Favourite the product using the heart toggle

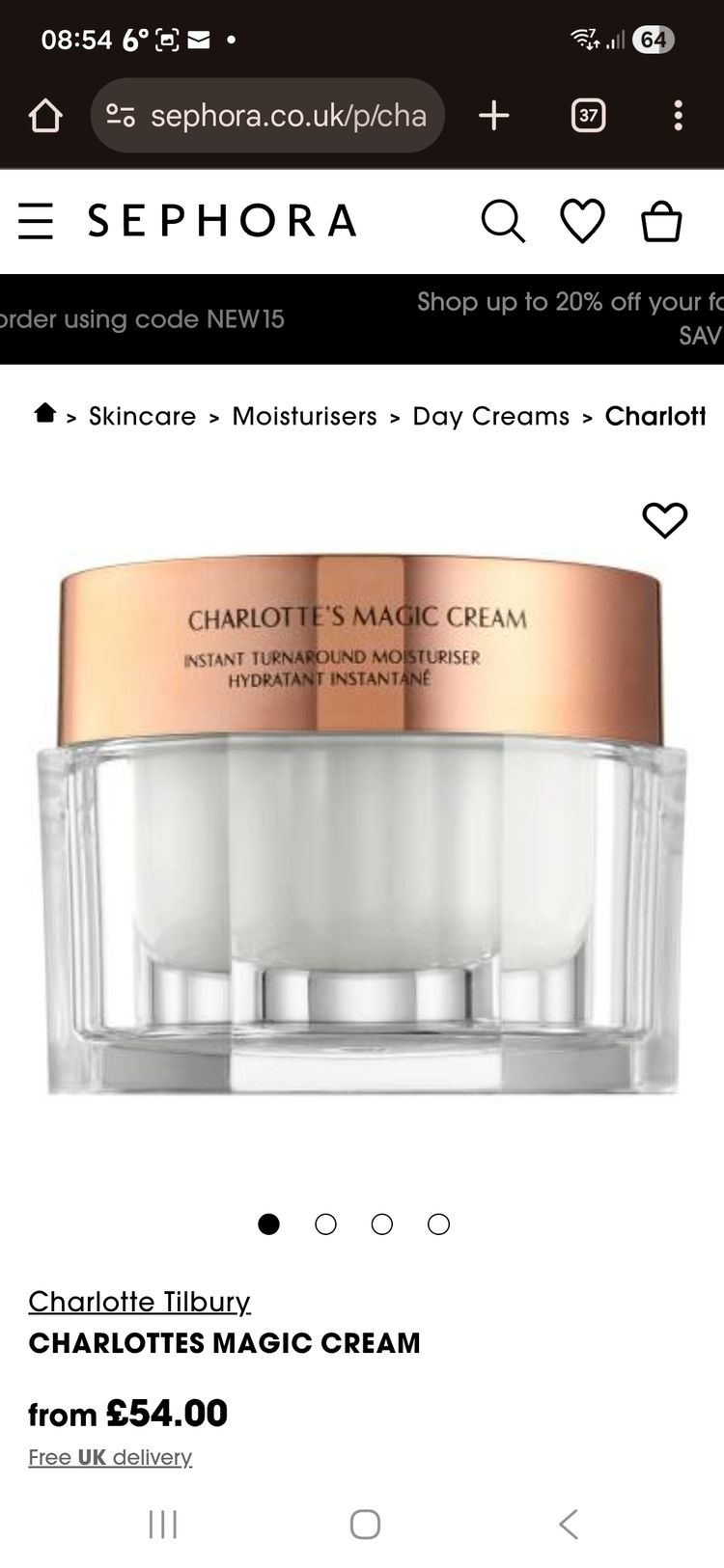(x=664, y=522)
